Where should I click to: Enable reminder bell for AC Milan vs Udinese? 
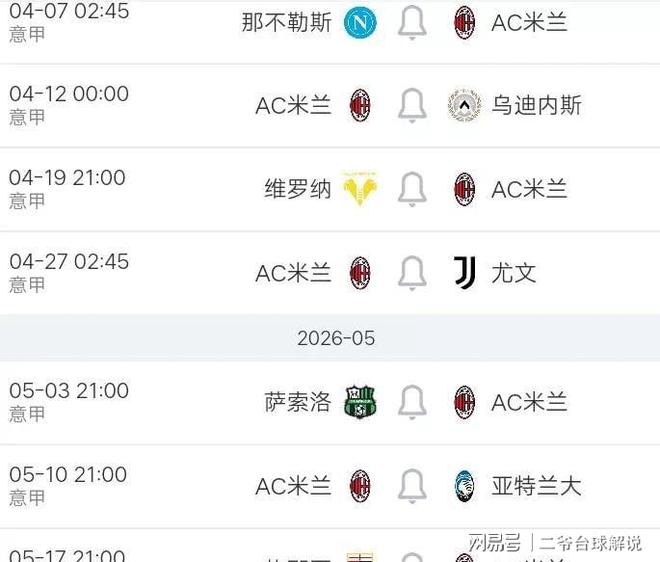pos(412,105)
